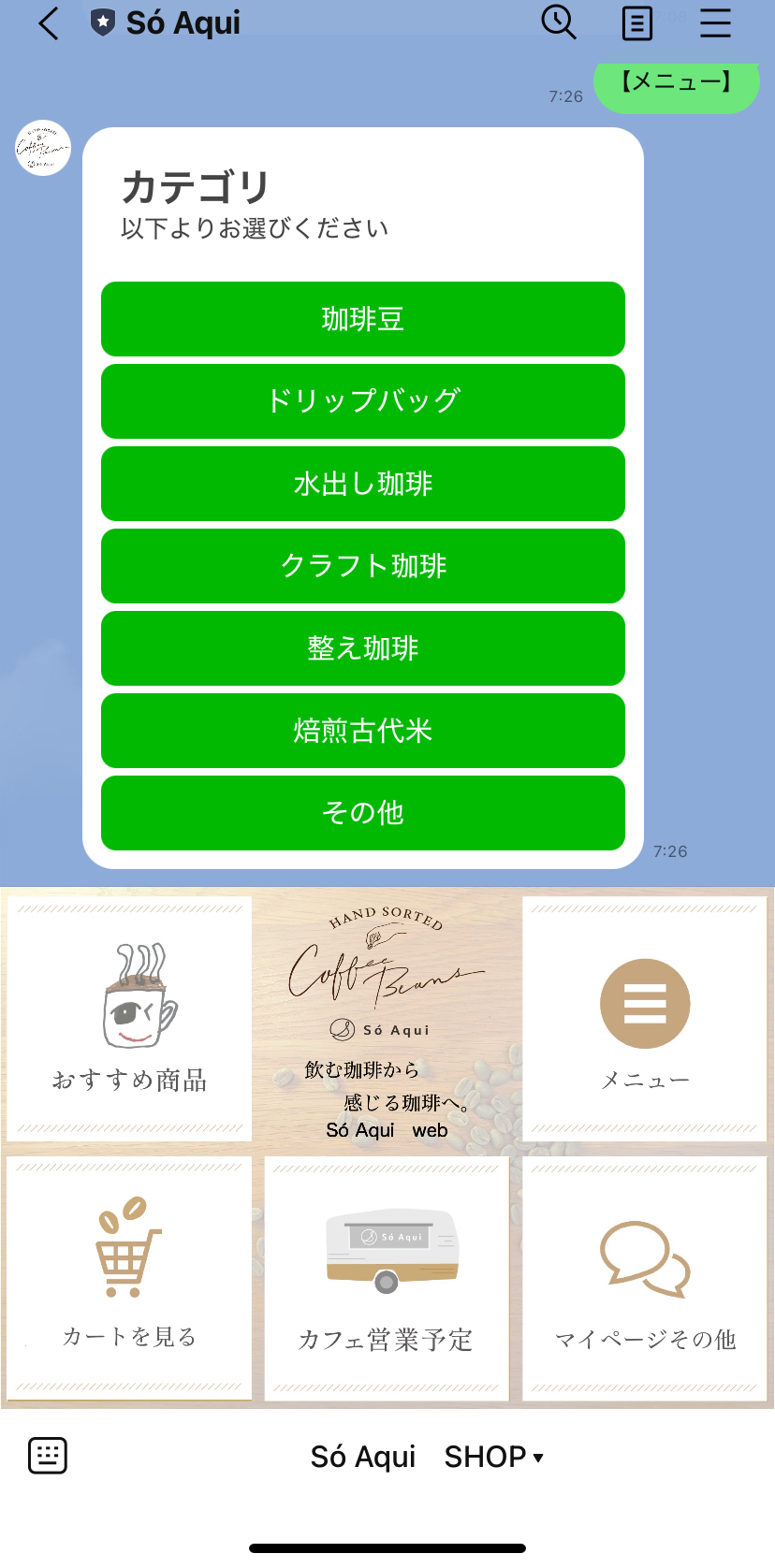Pick the 水出し珈琲 category
This screenshot has height=1568, width=775.
pyautogui.click(x=363, y=484)
